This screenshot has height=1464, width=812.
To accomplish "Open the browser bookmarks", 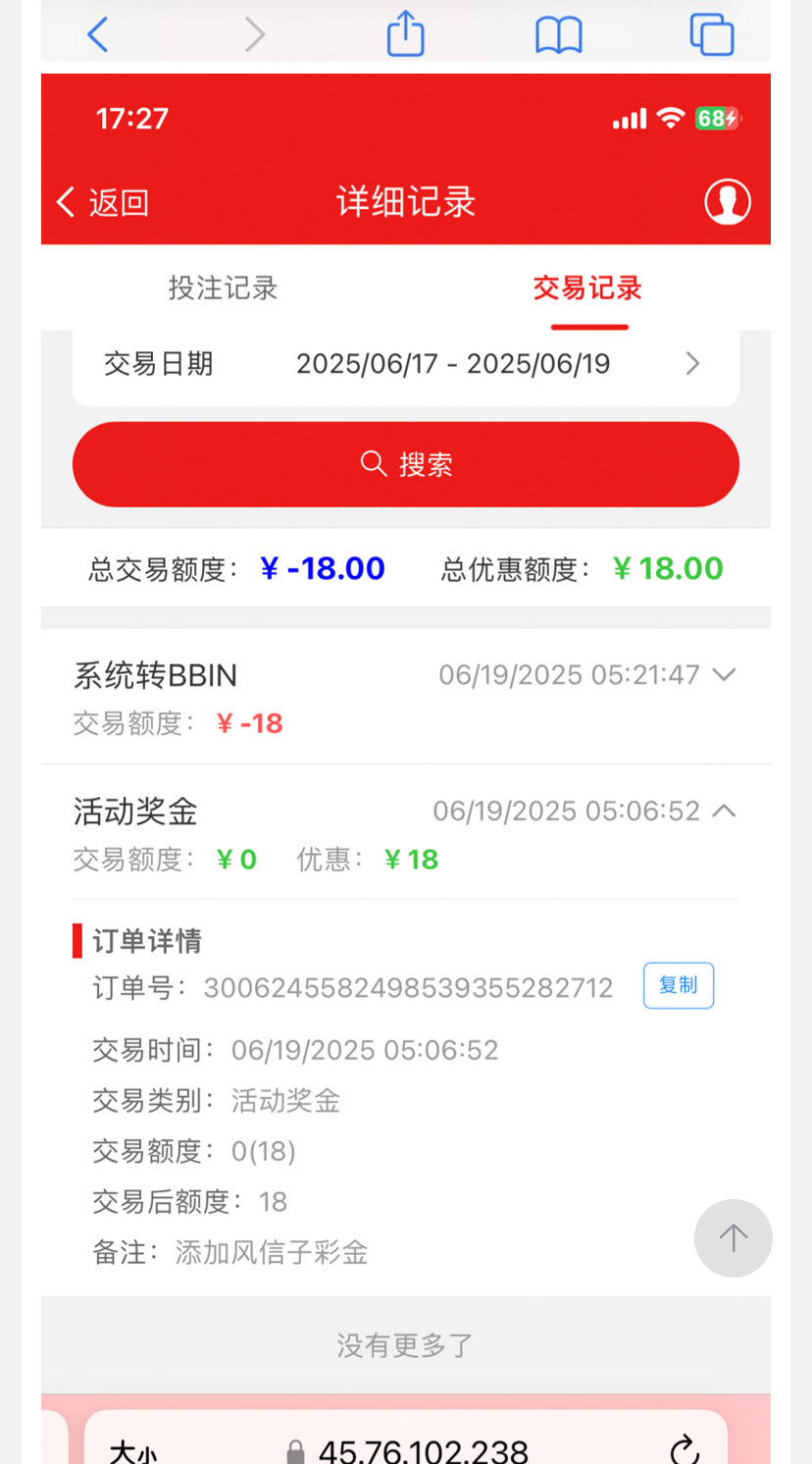I will 558,35.
